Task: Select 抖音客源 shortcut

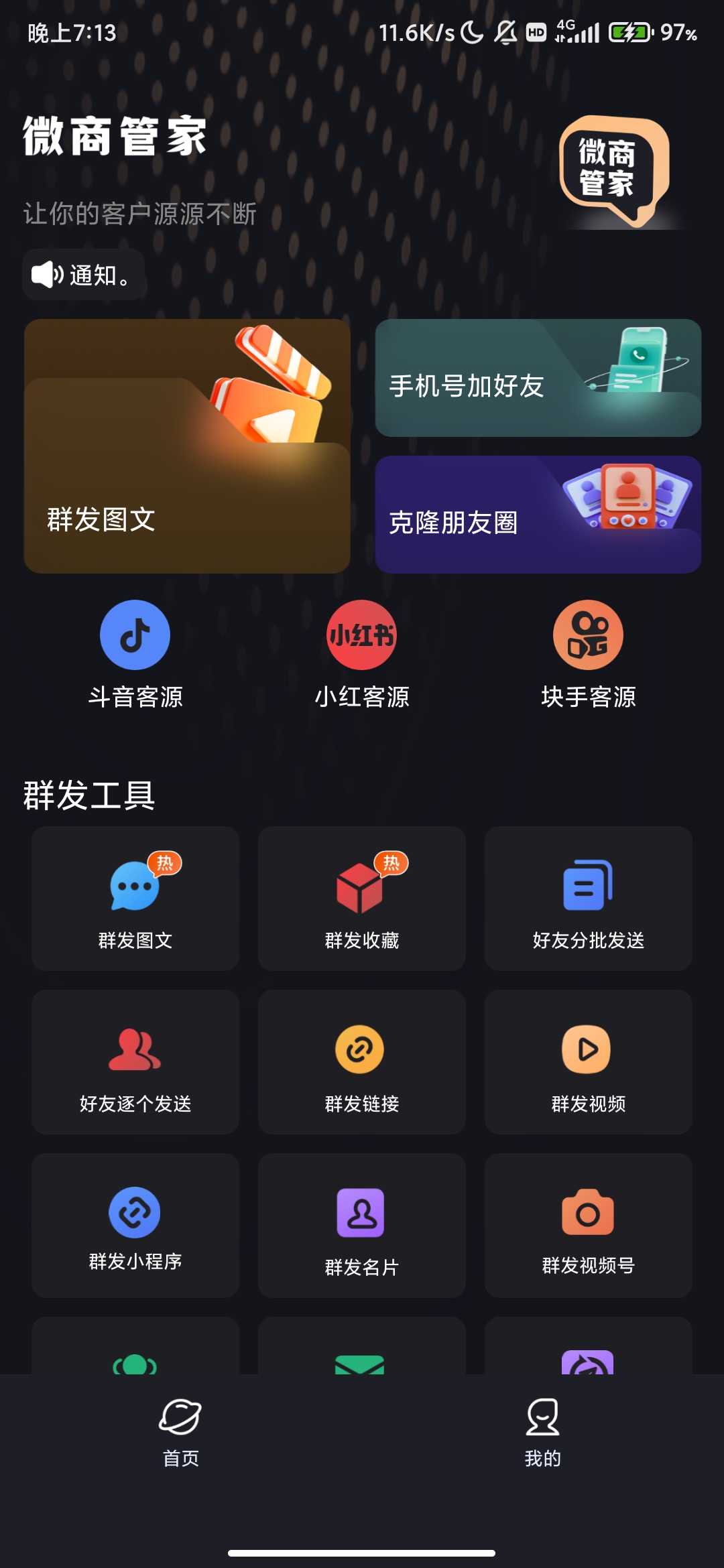Action: pos(135,655)
